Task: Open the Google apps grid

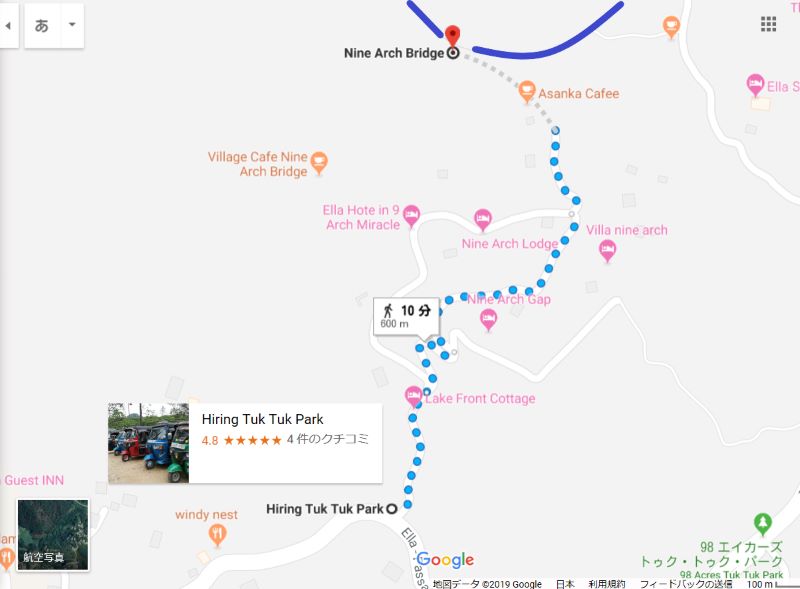Action: [768, 24]
